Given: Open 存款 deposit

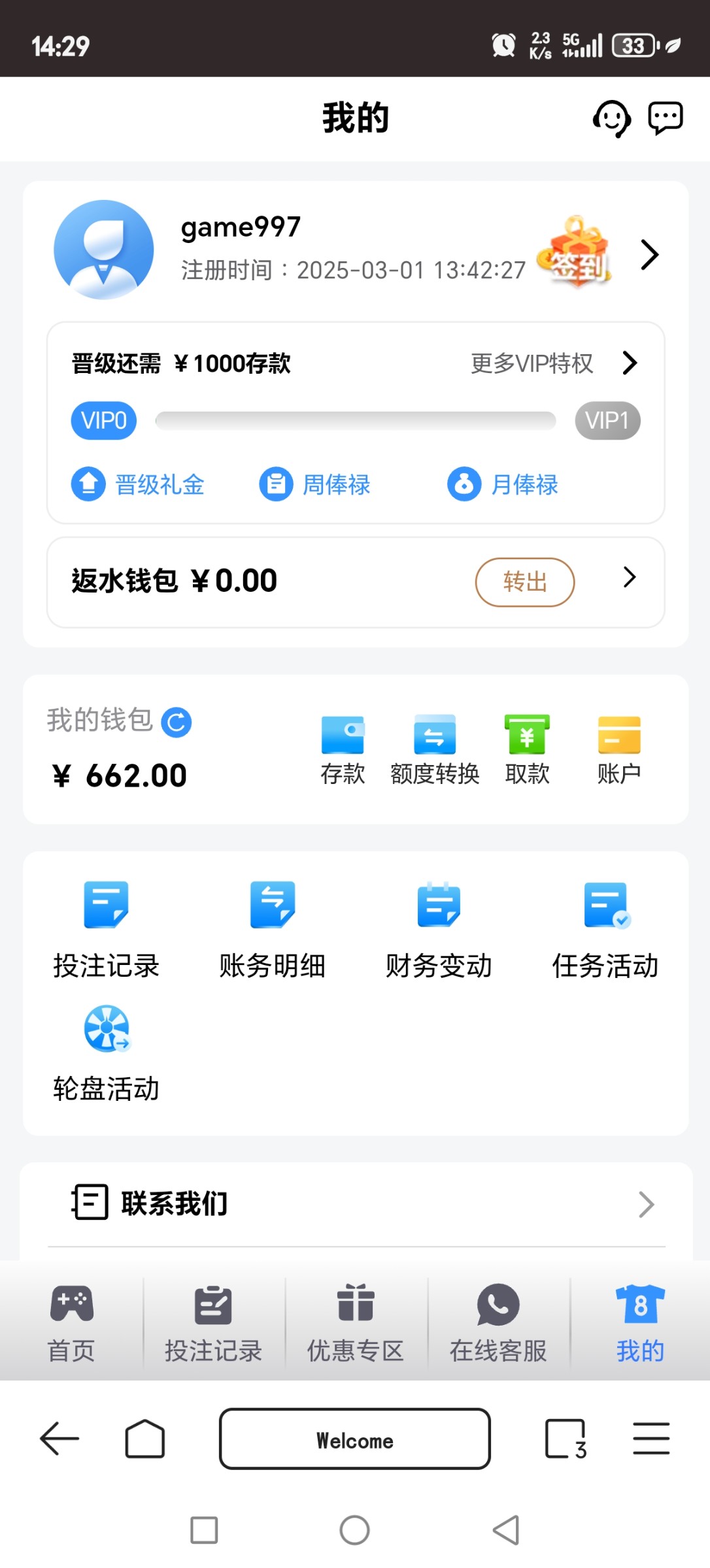Looking at the screenshot, I should 343,749.
